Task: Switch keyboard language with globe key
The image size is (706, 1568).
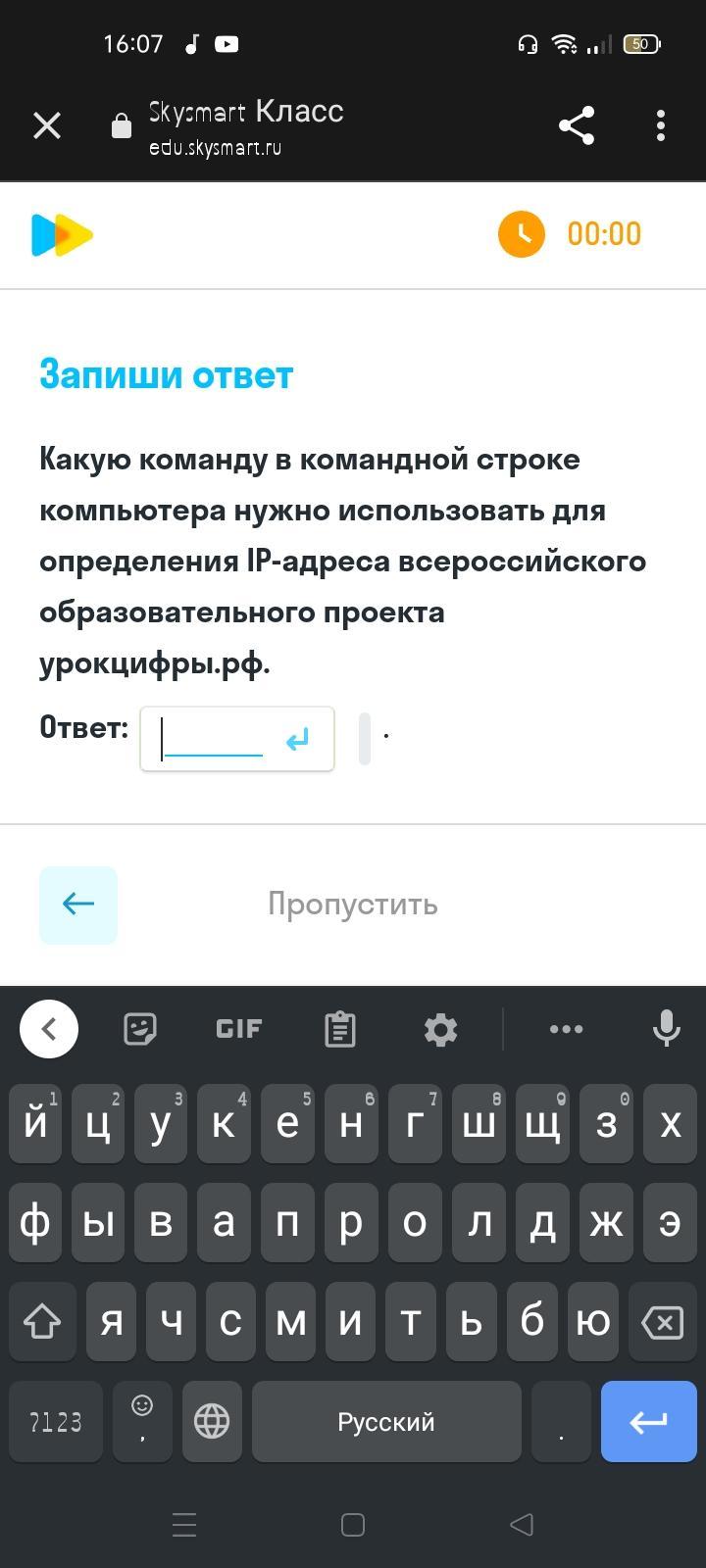Action: click(x=212, y=1421)
